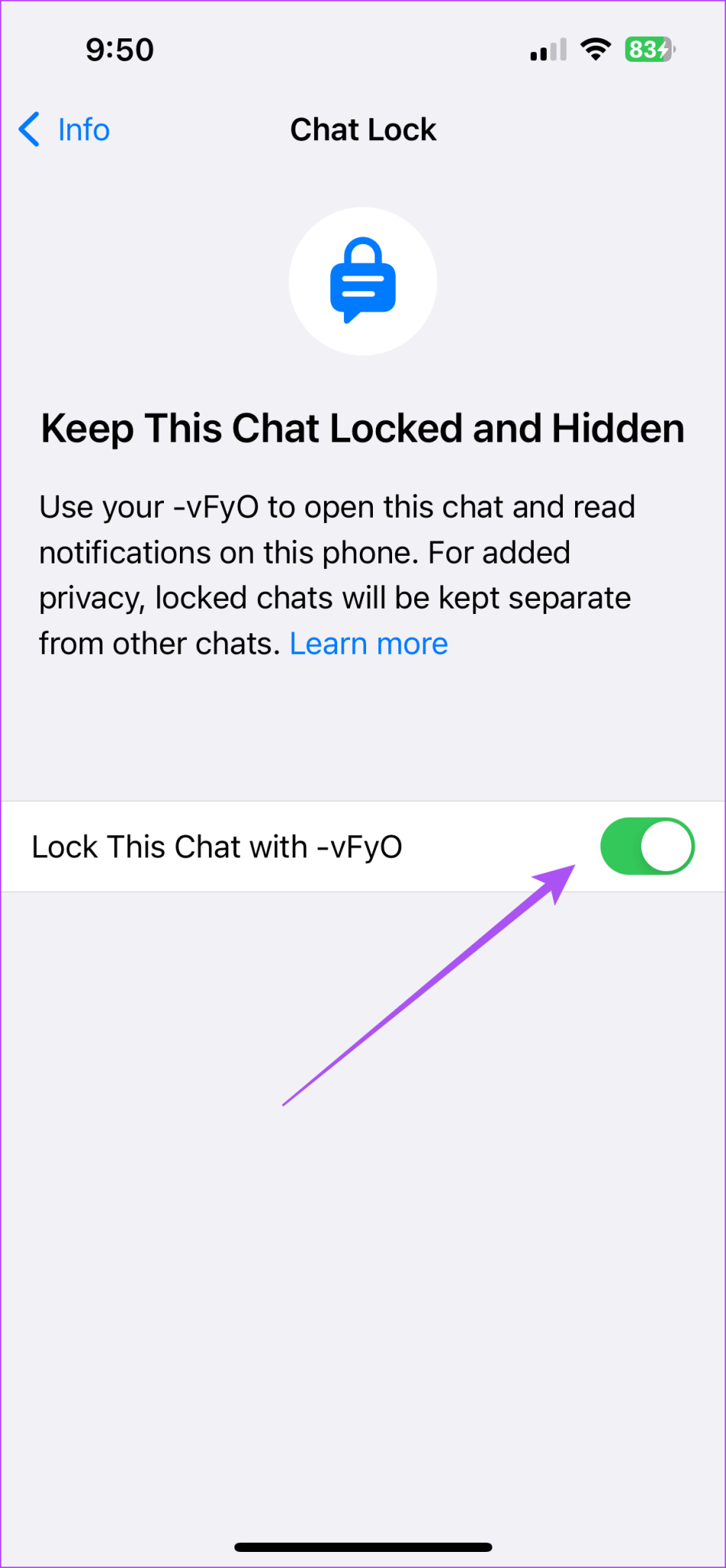Select the Chat Lock title
The image size is (726, 1568).
[363, 129]
